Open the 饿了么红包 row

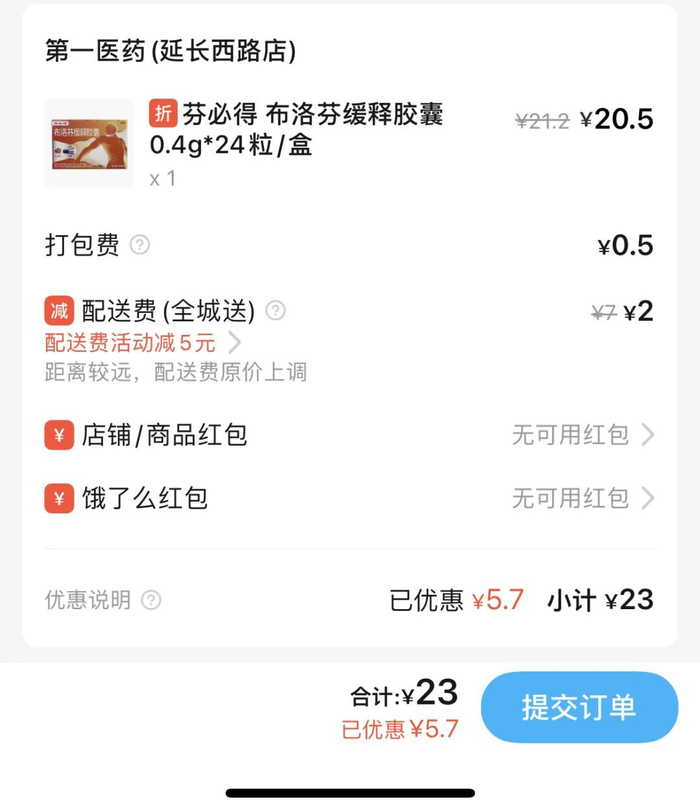pos(349,498)
